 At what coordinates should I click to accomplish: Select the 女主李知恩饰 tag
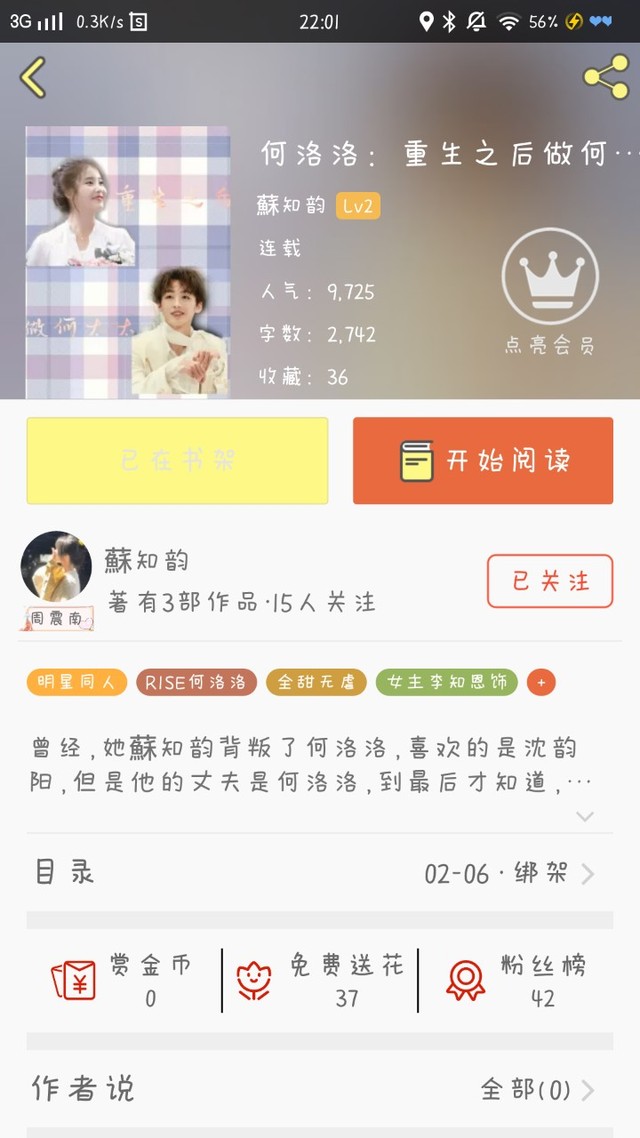point(447,682)
